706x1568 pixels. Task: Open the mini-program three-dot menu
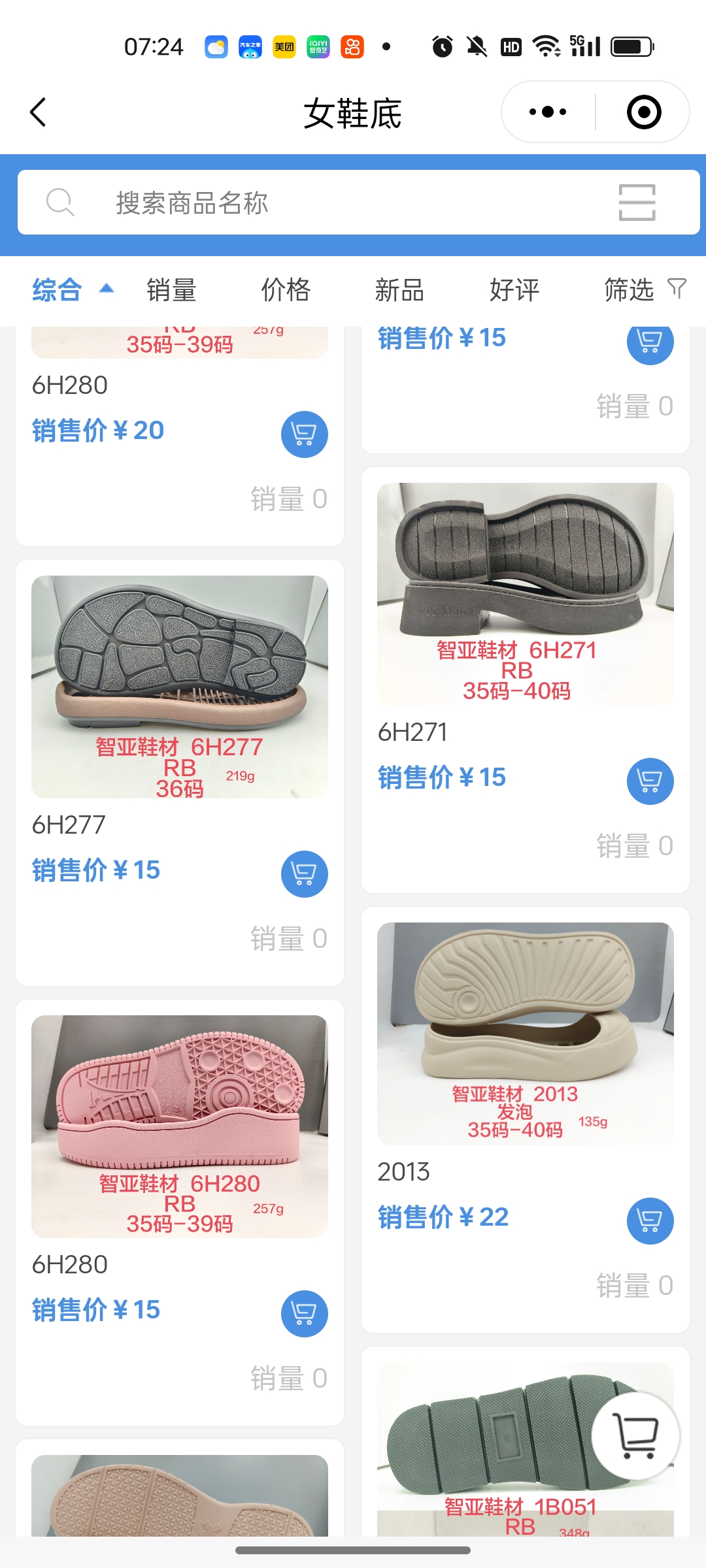[548, 112]
